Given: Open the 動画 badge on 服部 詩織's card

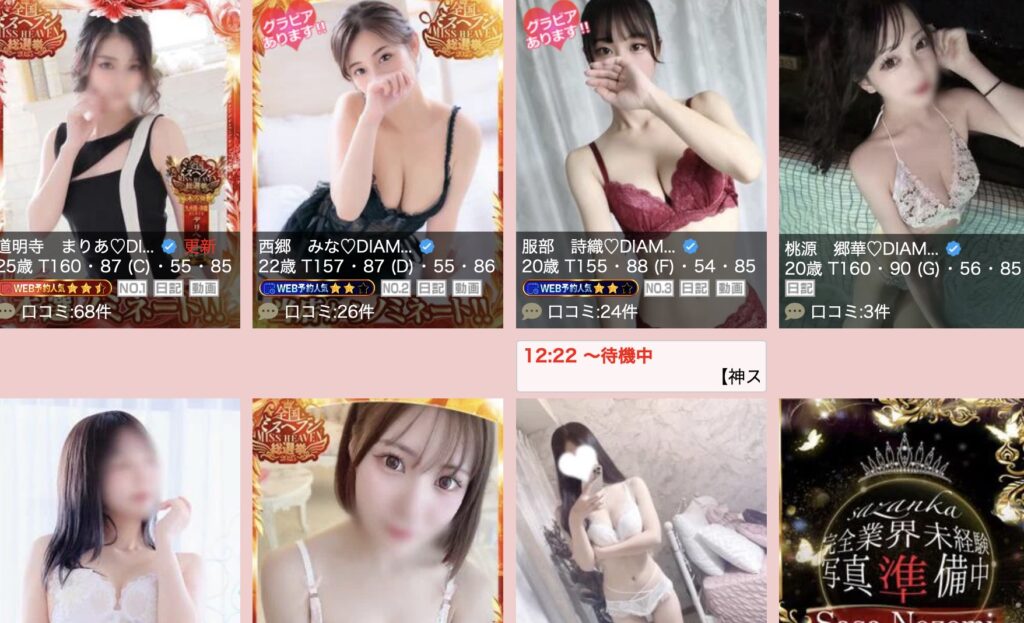Looking at the screenshot, I should [x=731, y=288].
